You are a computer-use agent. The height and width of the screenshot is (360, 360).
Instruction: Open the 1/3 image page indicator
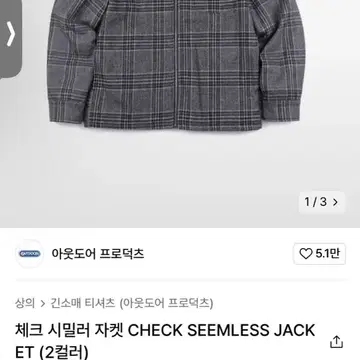[321, 202]
